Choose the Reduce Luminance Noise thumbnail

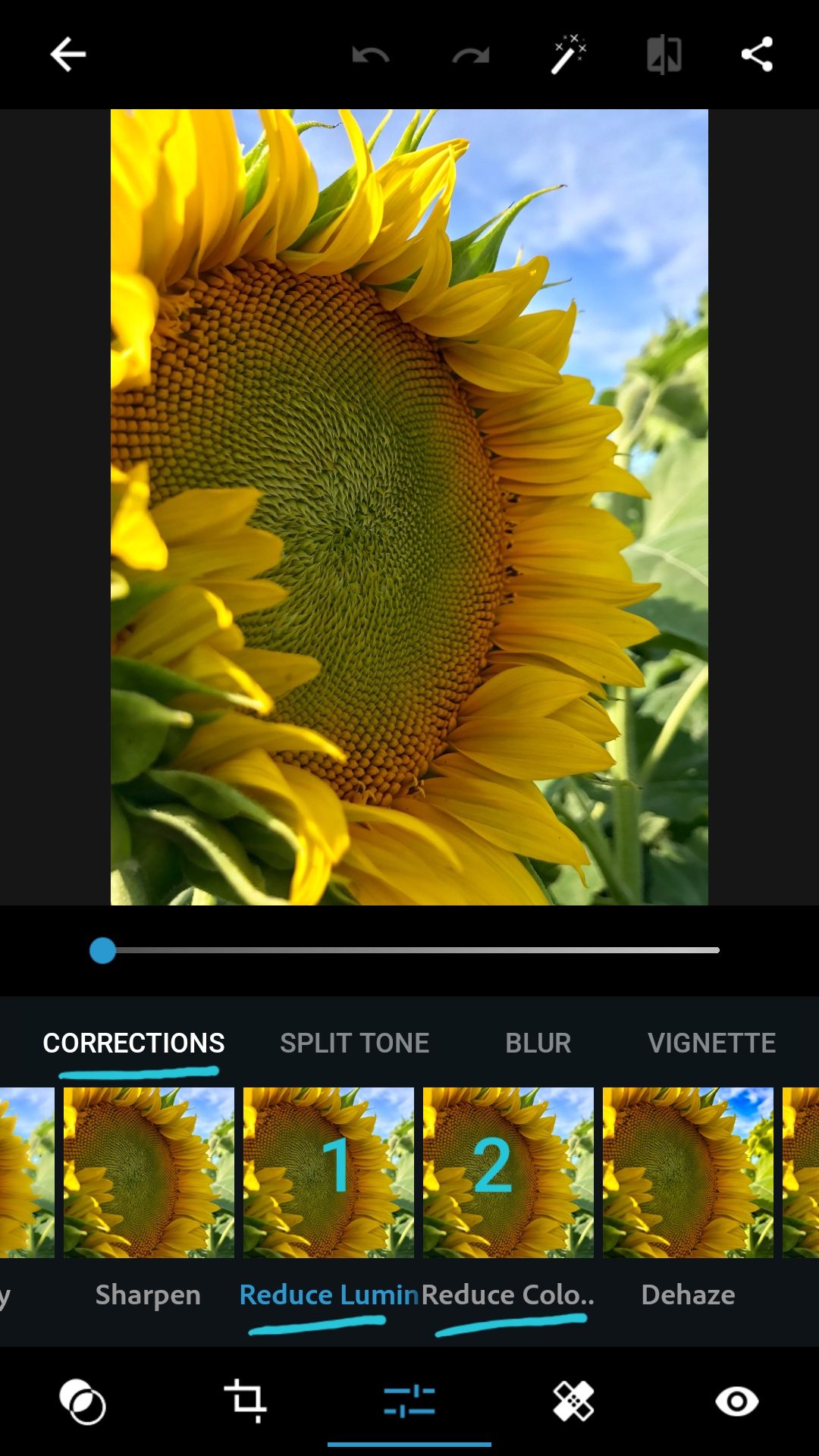328,1172
